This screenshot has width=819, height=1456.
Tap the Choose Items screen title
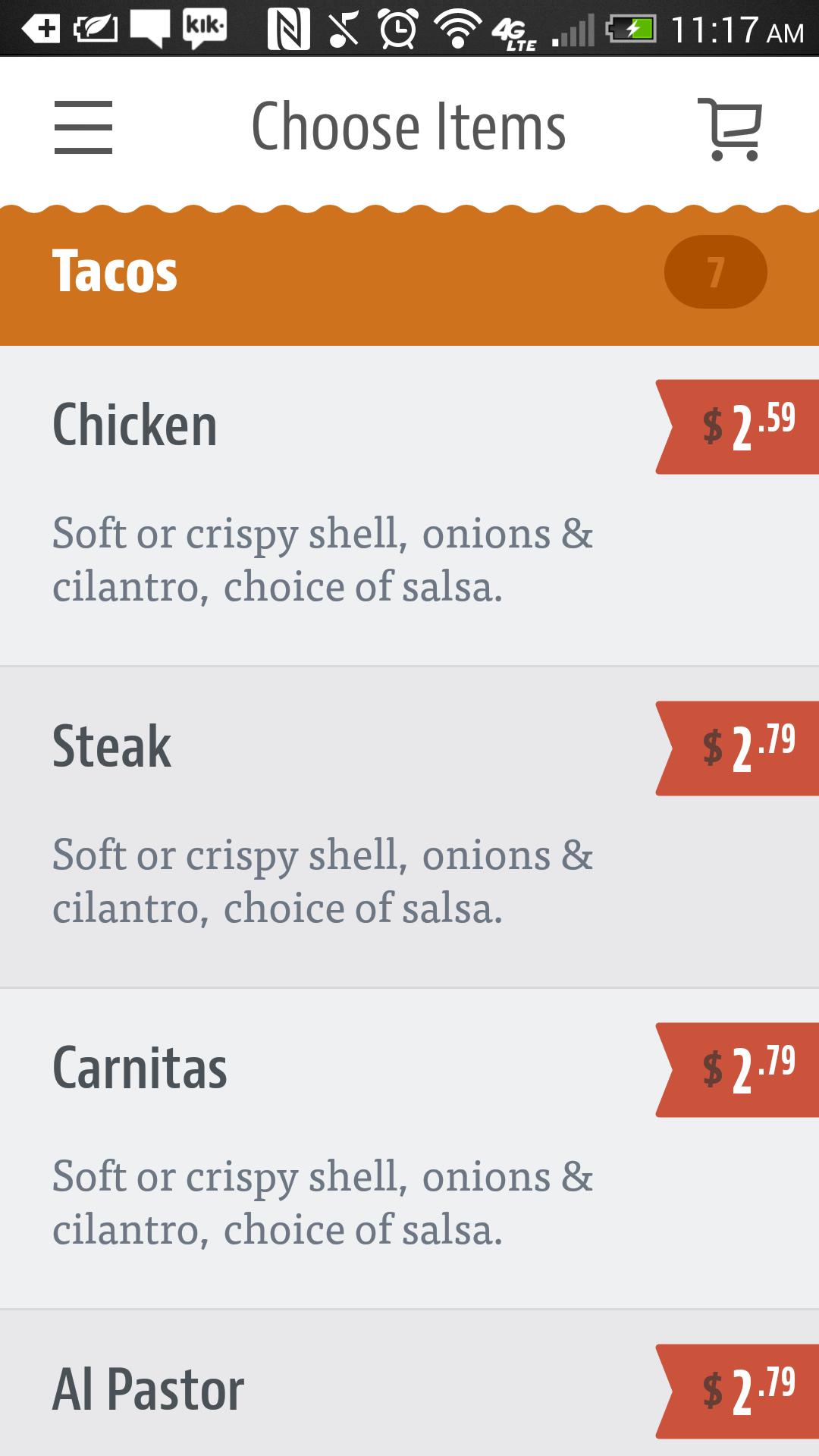409,125
